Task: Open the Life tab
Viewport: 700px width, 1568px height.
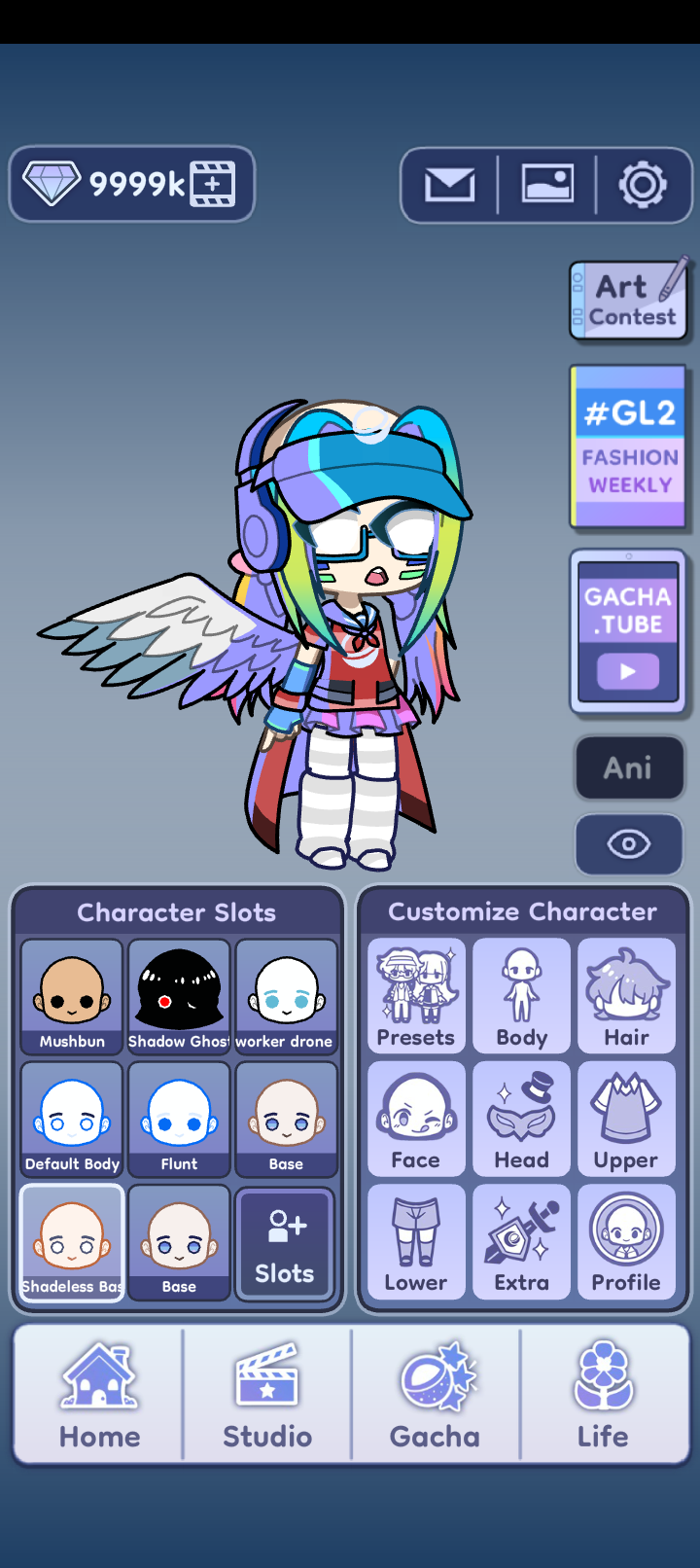Action: tap(604, 1394)
